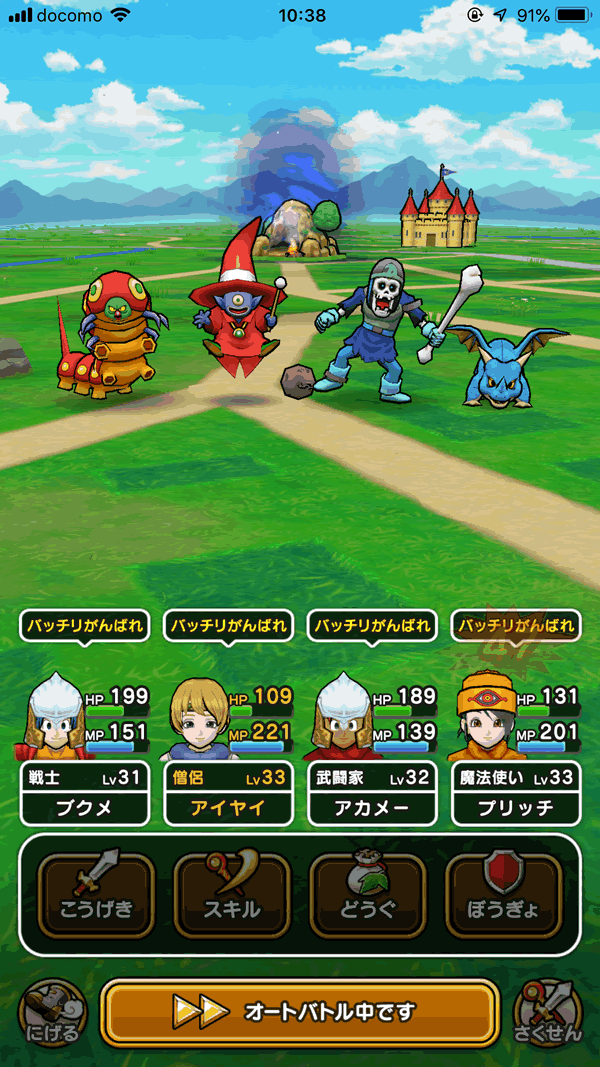Open the スキル skill menu
This screenshot has height=1067, width=600.
[x=232, y=895]
